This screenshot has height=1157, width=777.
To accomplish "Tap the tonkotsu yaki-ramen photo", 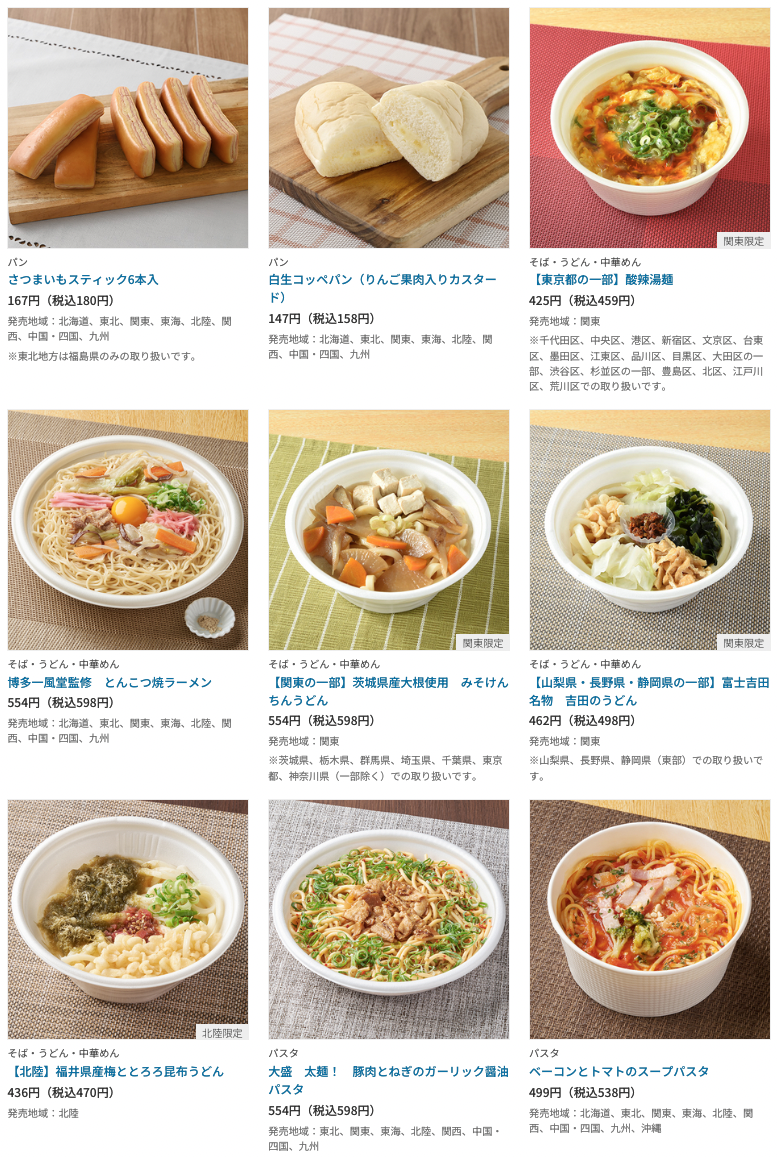I will click(x=128, y=529).
